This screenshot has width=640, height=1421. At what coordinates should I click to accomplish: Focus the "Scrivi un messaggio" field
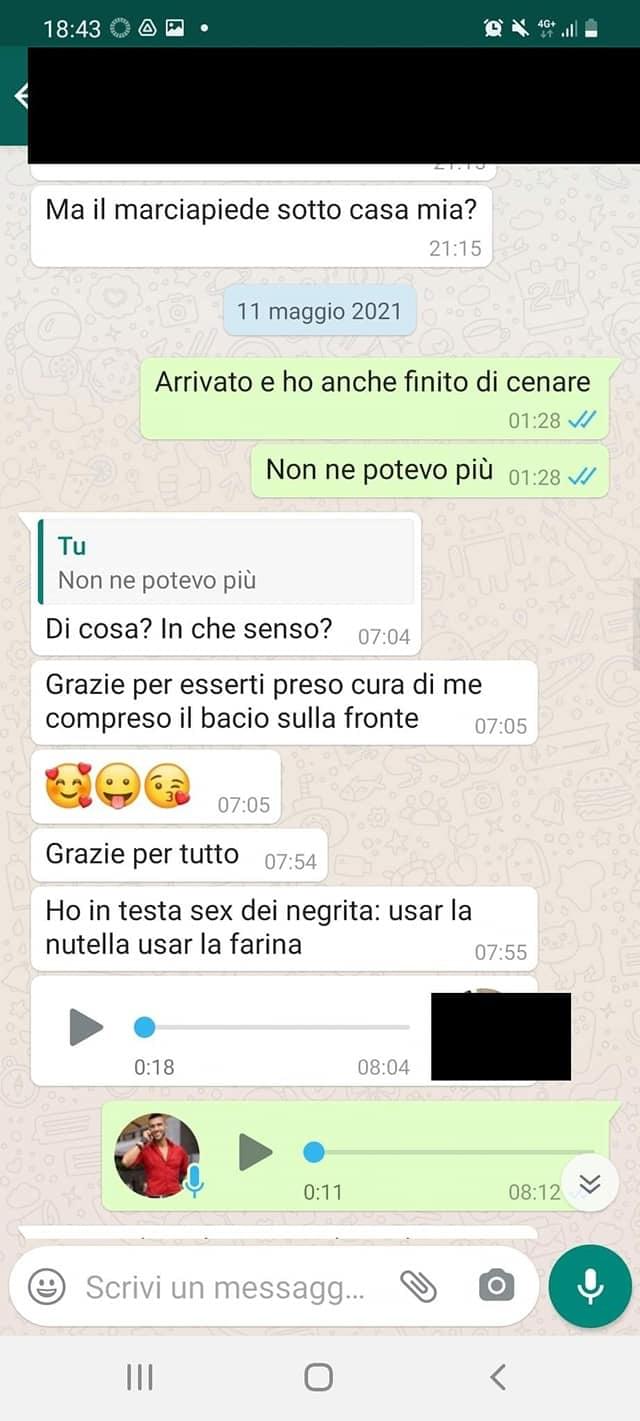click(x=225, y=1287)
